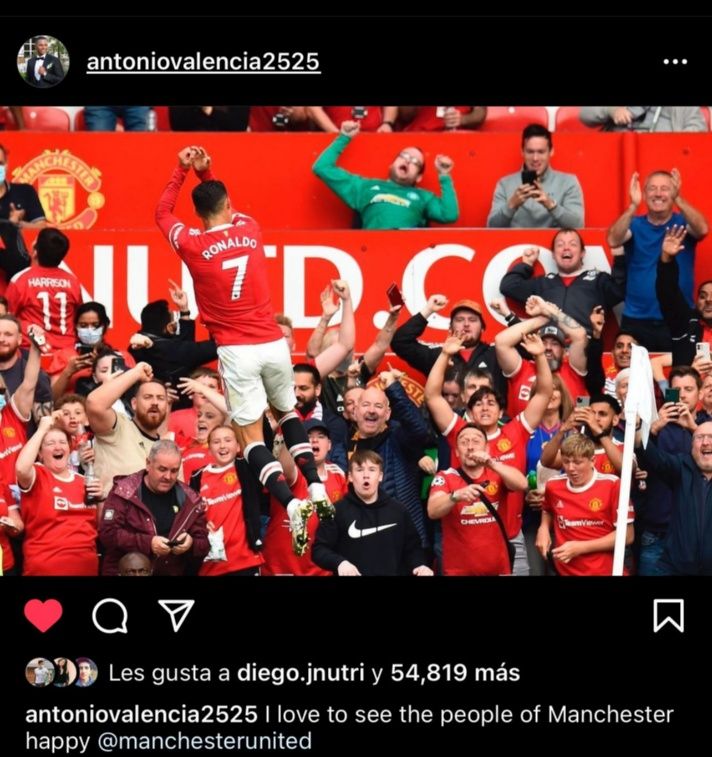Image resolution: width=712 pixels, height=757 pixels.
Task: Save post with bookmark icon
Action: click(x=668, y=615)
